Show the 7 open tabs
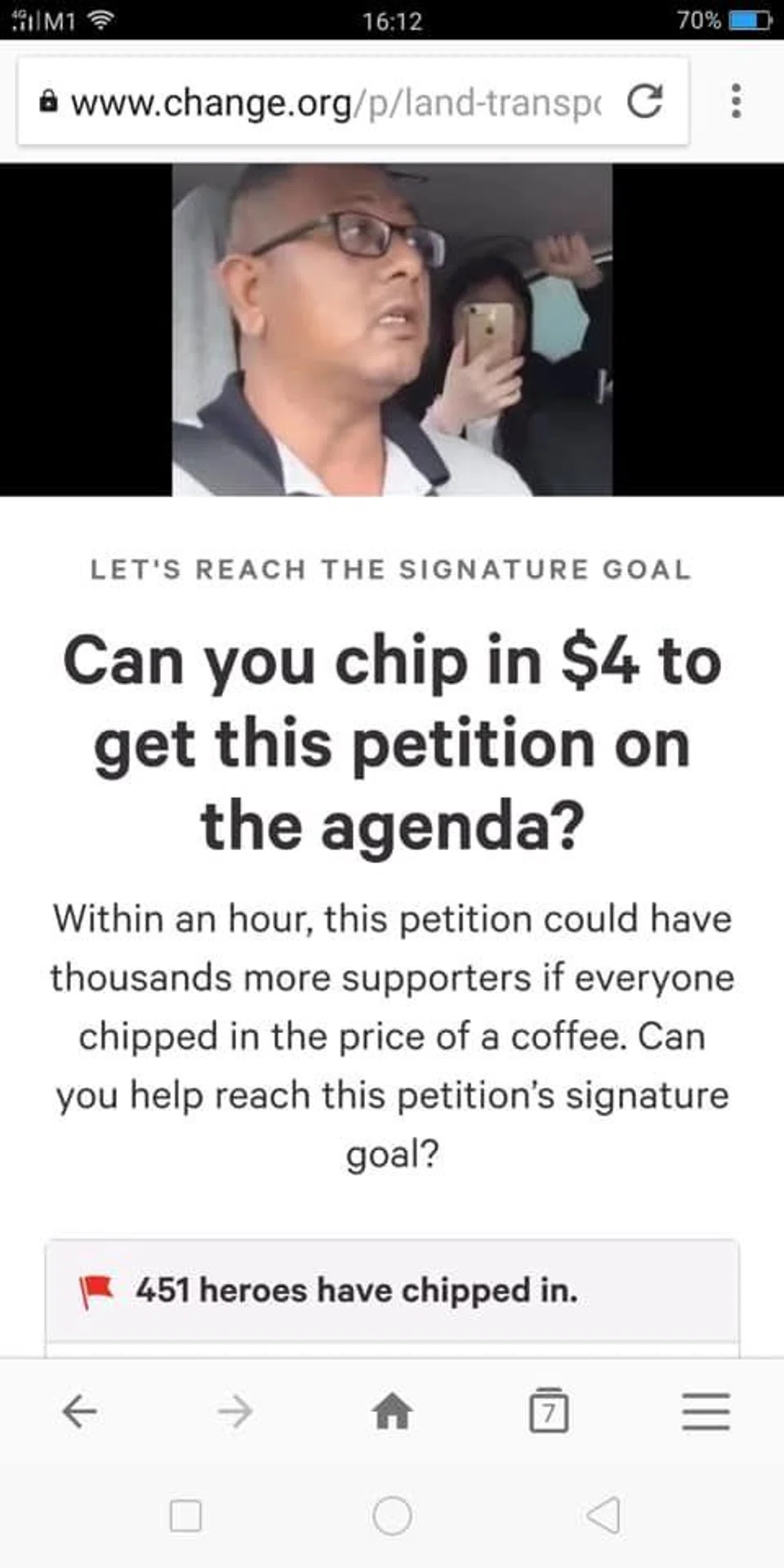Screen dimensions: 784x1568 coord(549,1410)
